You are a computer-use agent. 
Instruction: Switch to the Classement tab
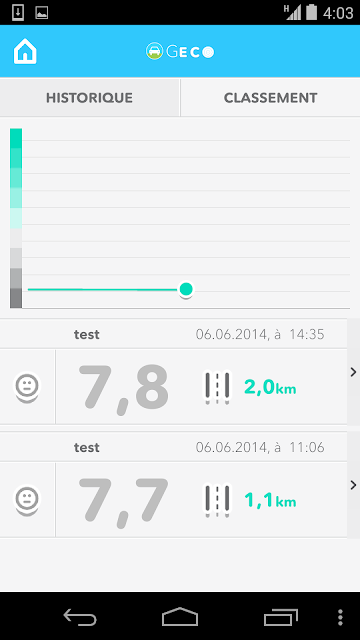click(x=270, y=98)
